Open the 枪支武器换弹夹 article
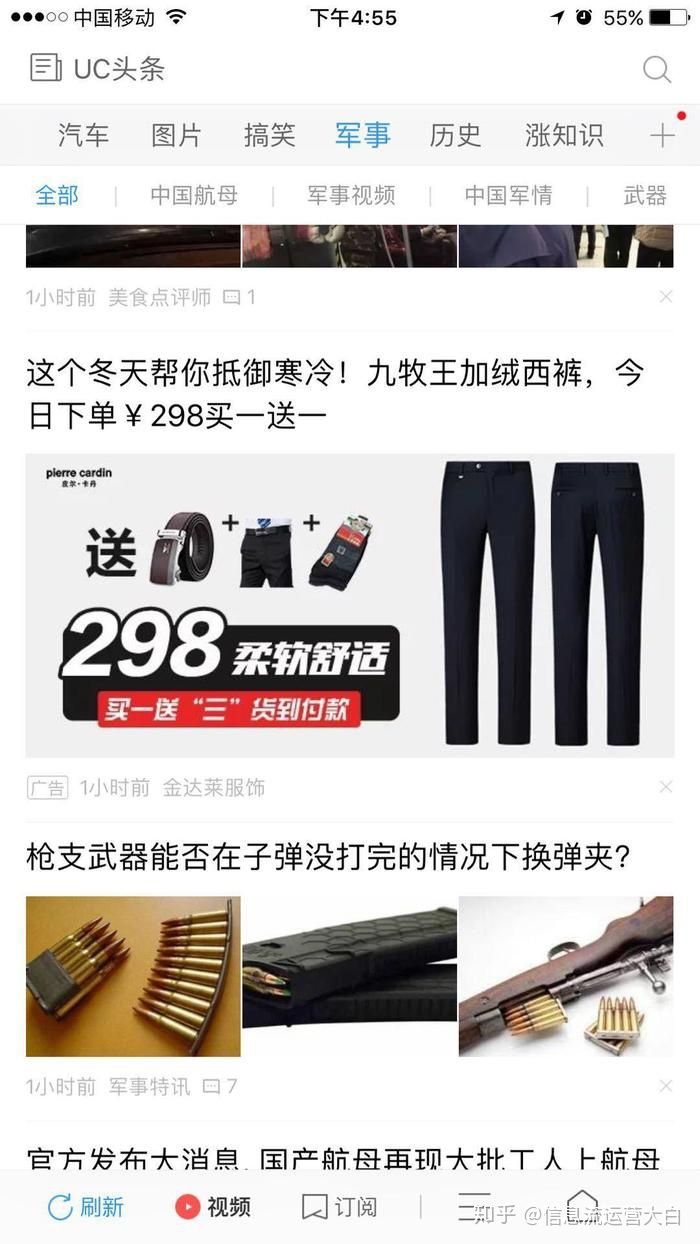Viewport: 700px width, 1244px height. pyautogui.click(x=328, y=857)
